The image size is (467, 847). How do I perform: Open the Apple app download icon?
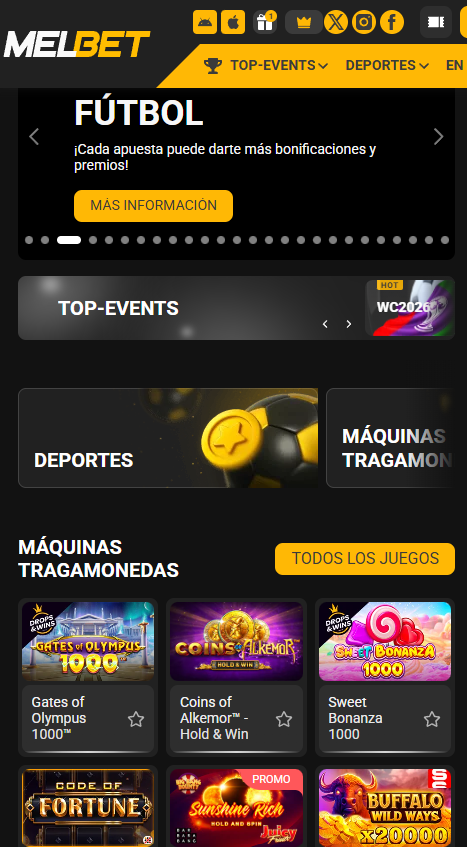pos(233,22)
